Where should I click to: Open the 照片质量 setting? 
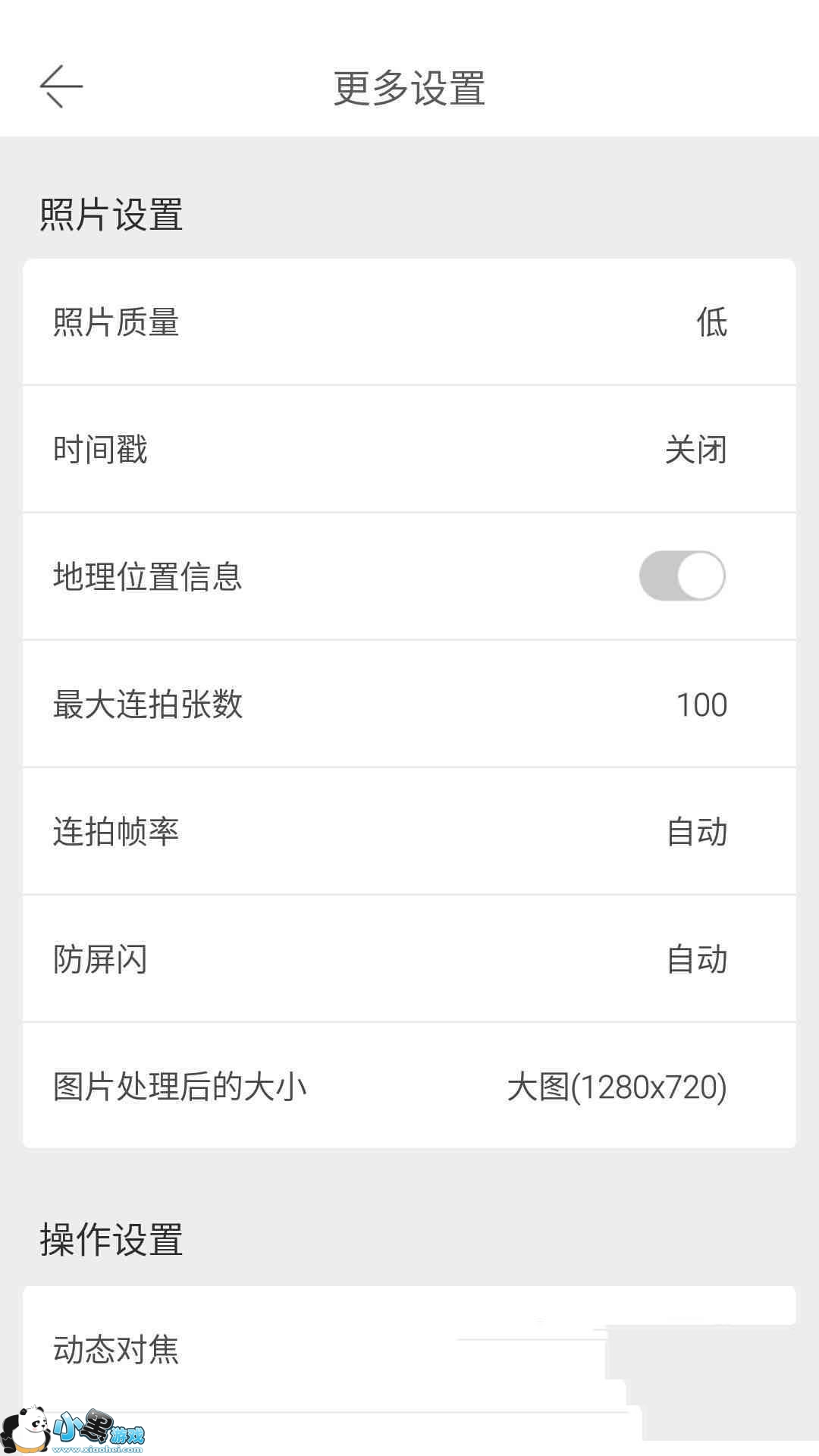pyautogui.click(x=409, y=322)
